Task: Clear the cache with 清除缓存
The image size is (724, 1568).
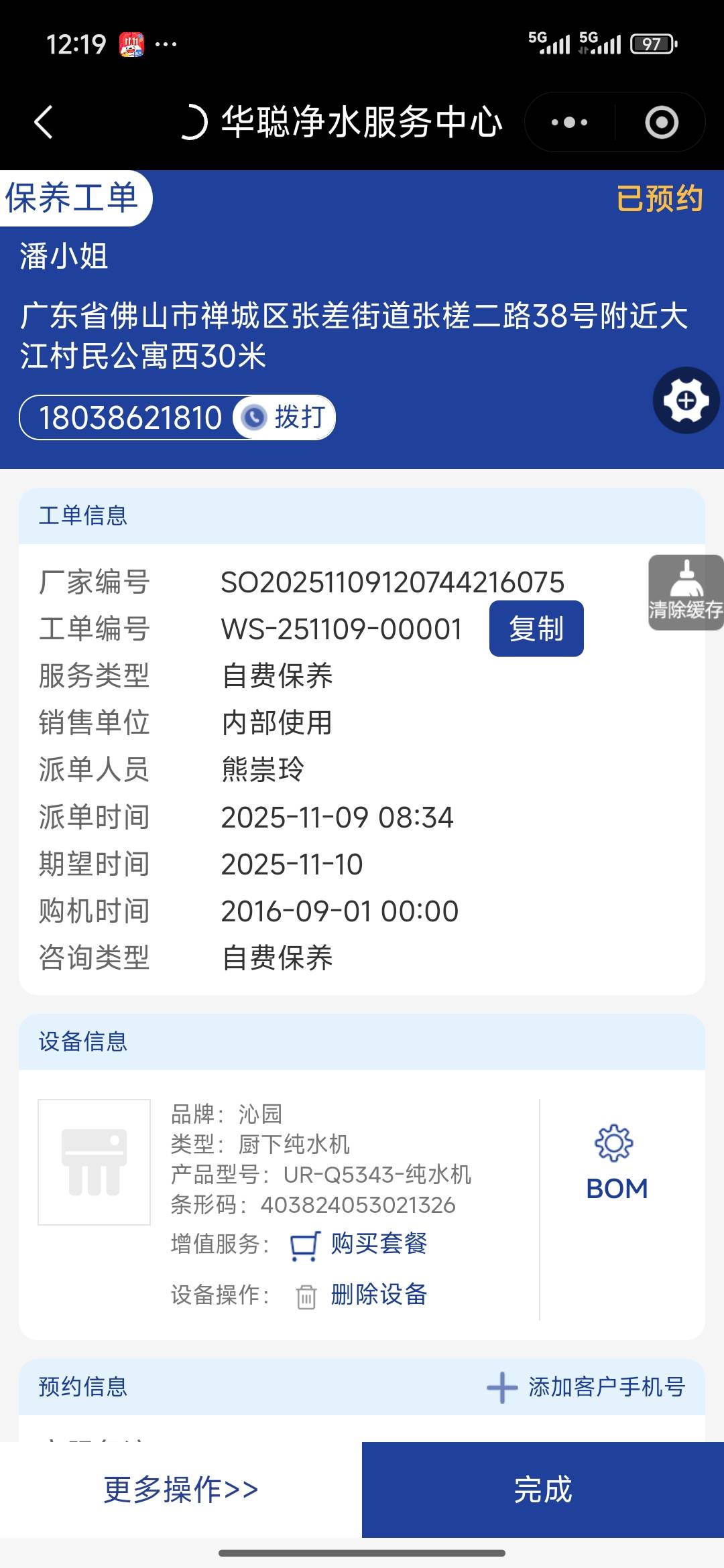Action: coord(685,592)
